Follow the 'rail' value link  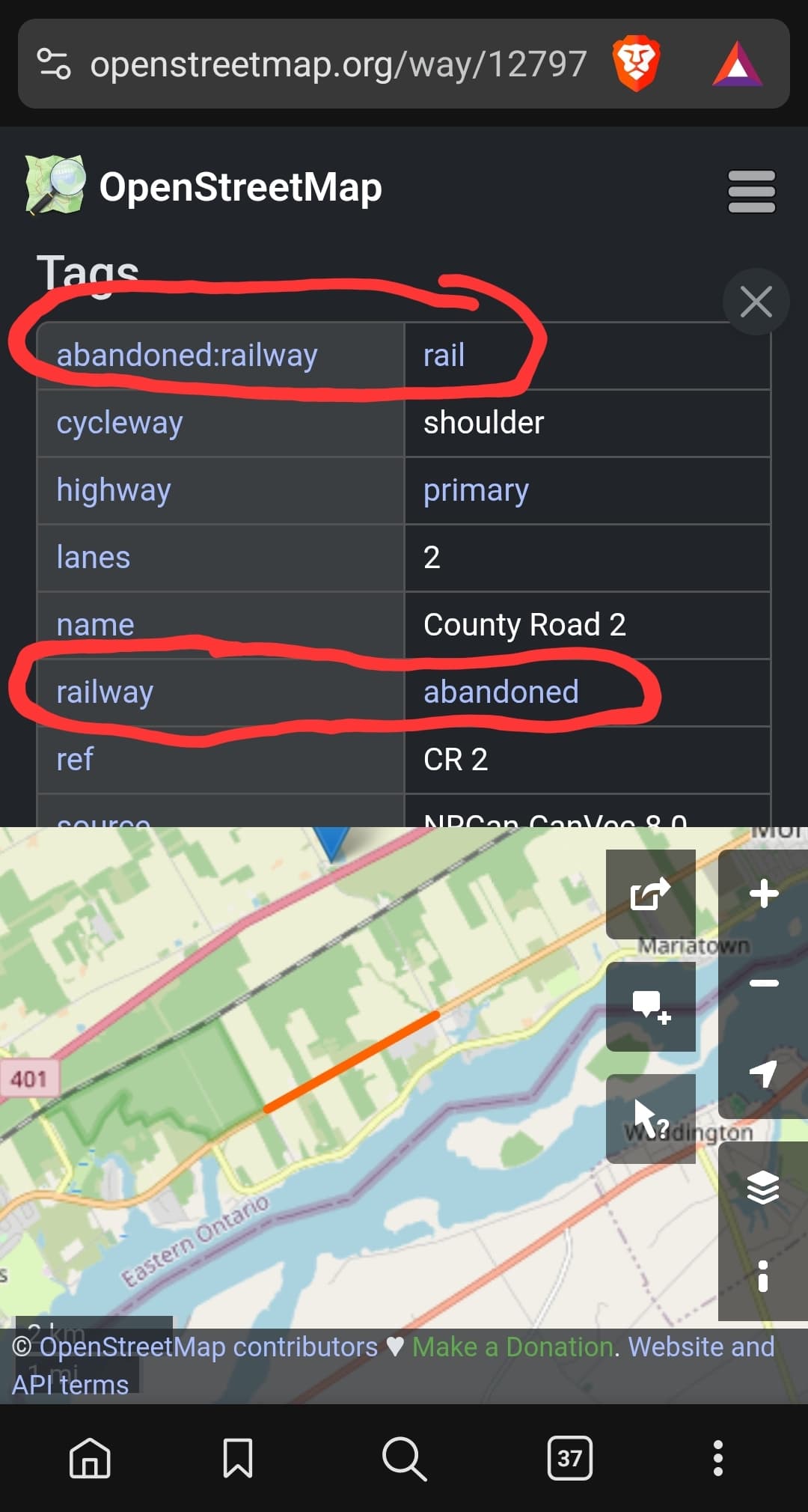pyautogui.click(x=444, y=355)
